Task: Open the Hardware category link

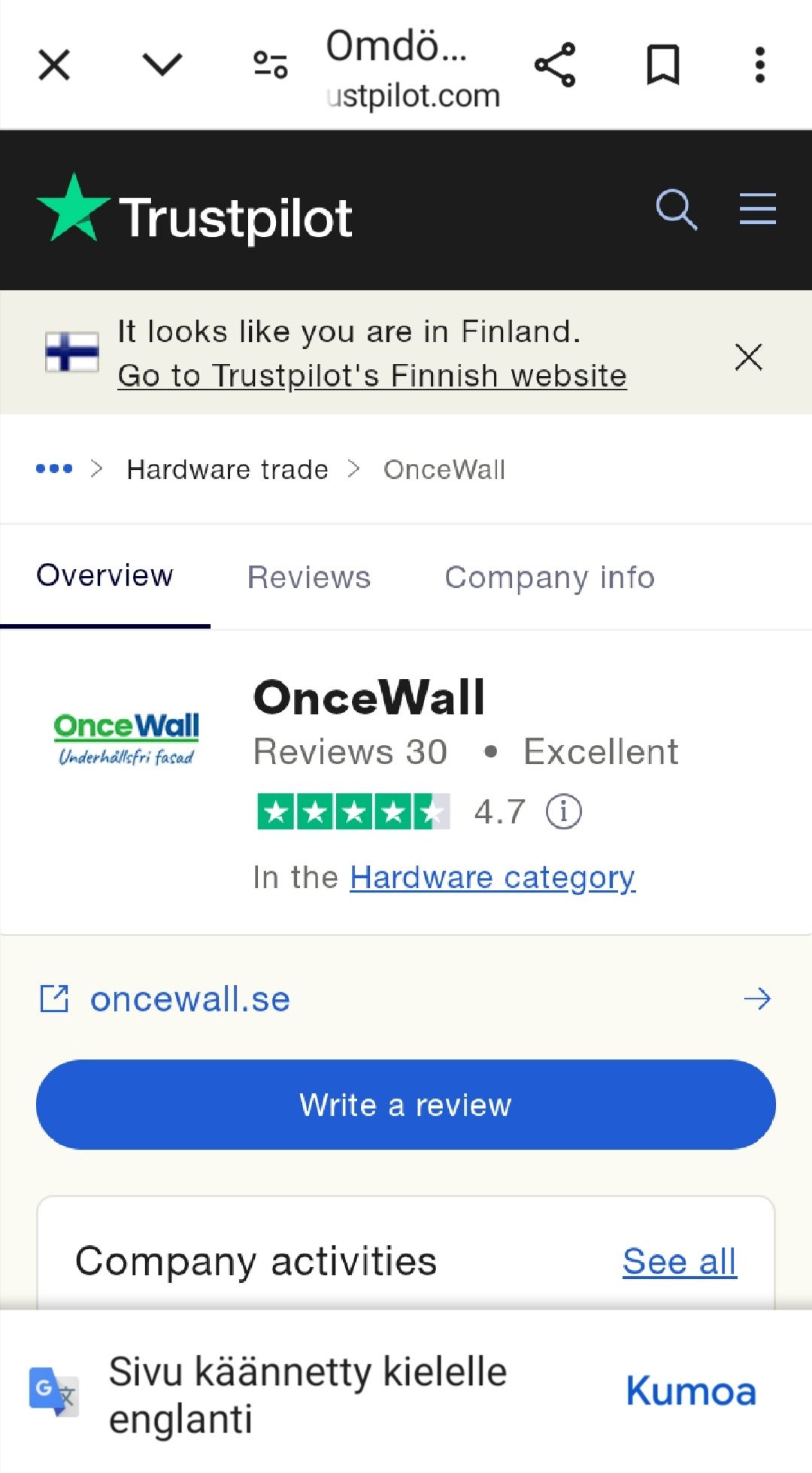Action: [492, 877]
